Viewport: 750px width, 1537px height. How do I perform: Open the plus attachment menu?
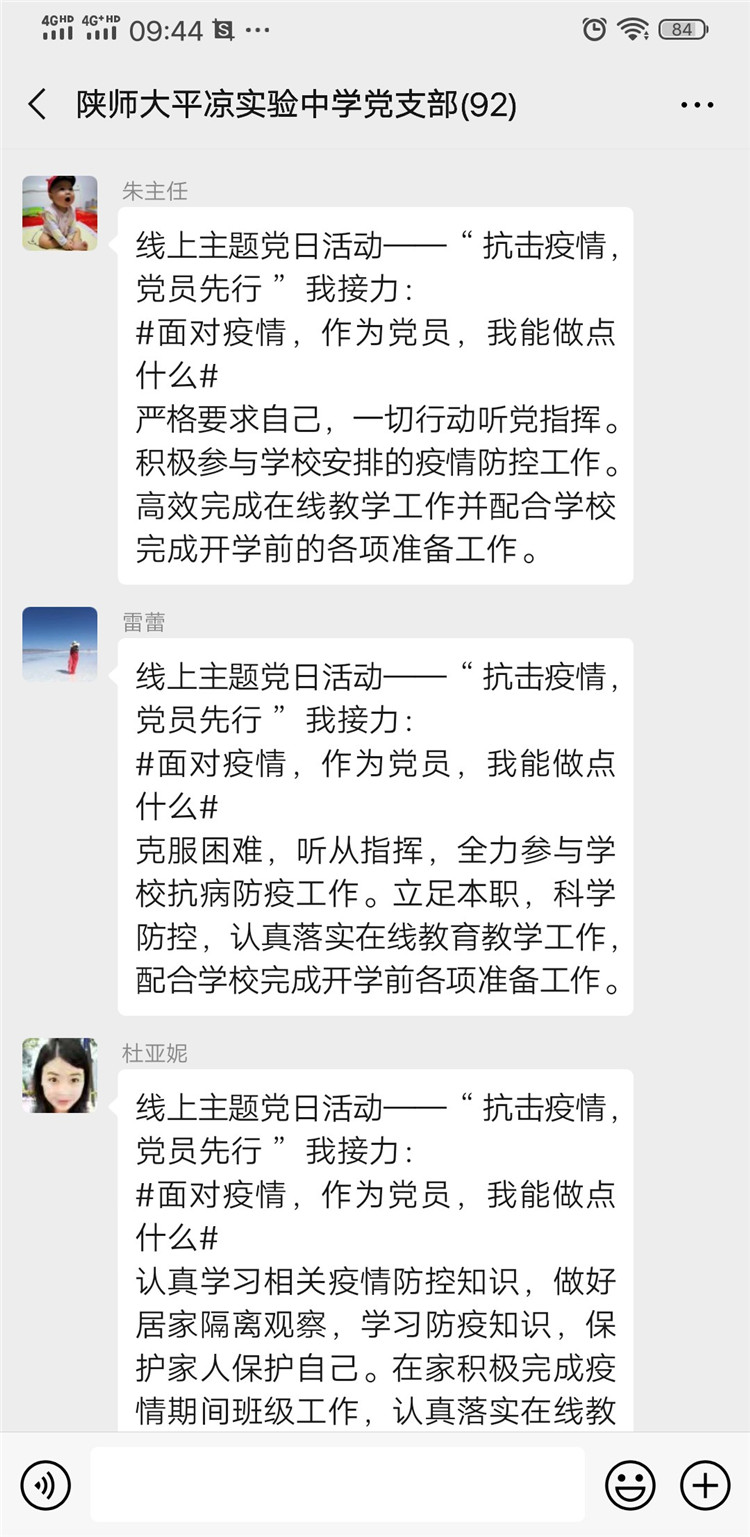tap(705, 1484)
